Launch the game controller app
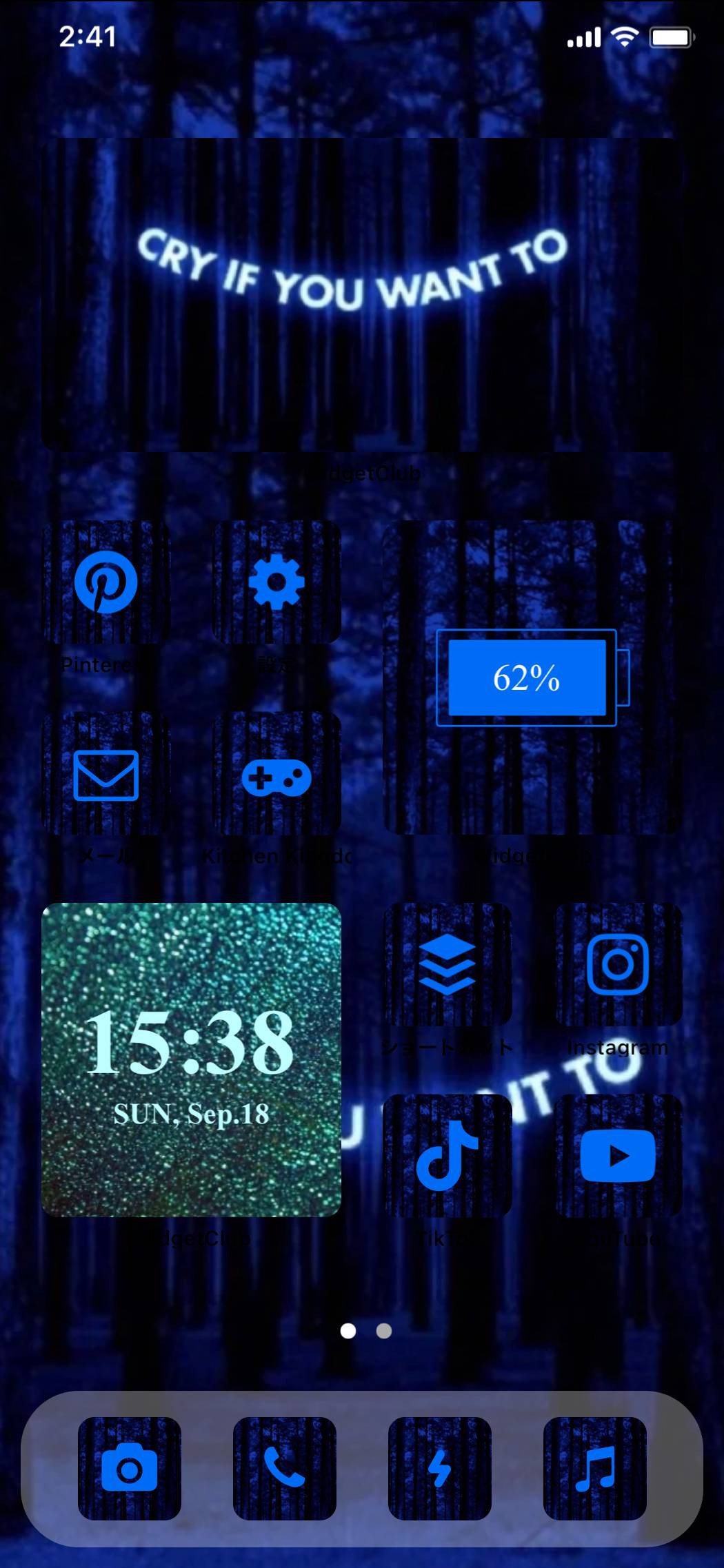This screenshot has height=1568, width=724. coord(276,773)
